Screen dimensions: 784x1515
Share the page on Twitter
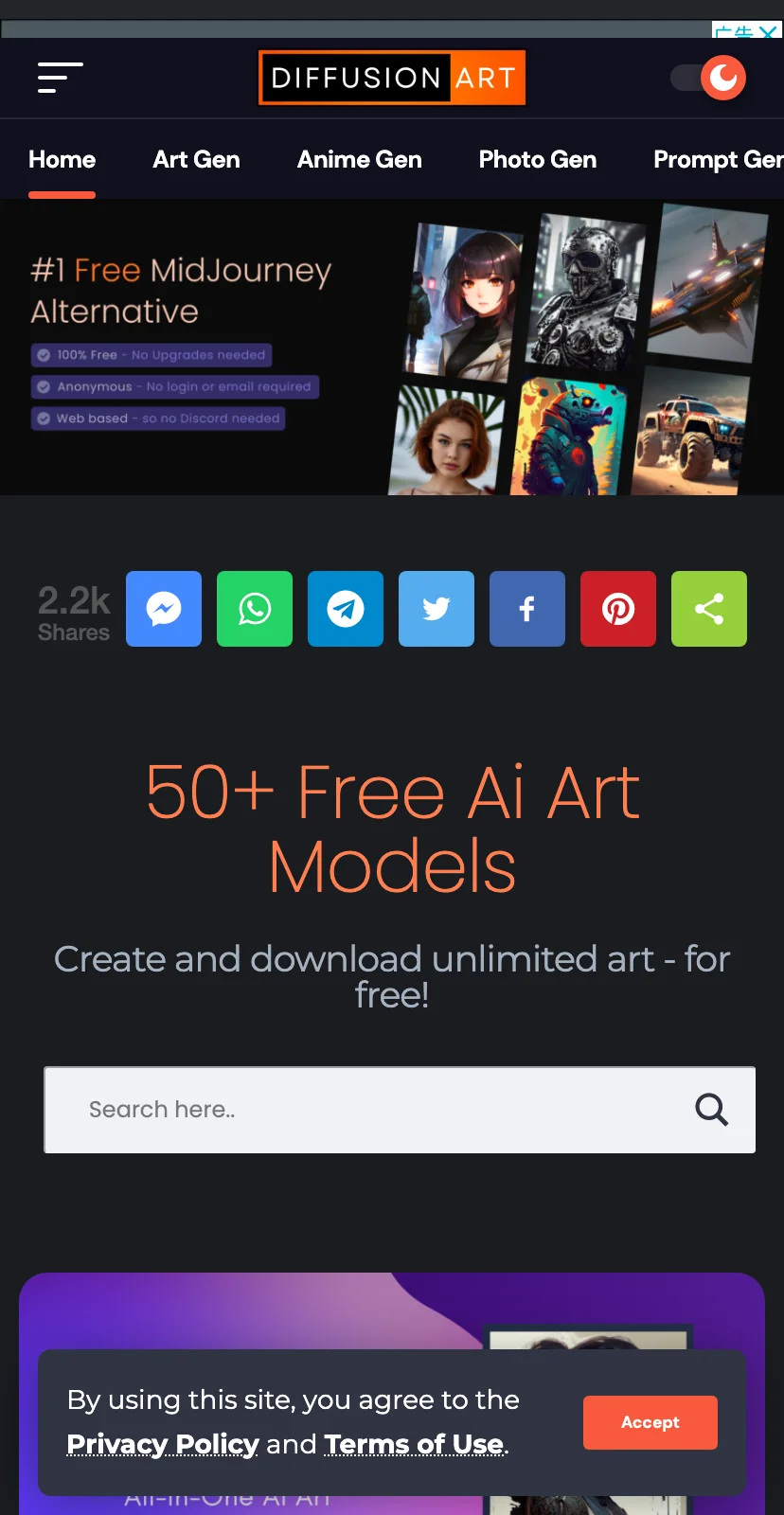coord(437,609)
